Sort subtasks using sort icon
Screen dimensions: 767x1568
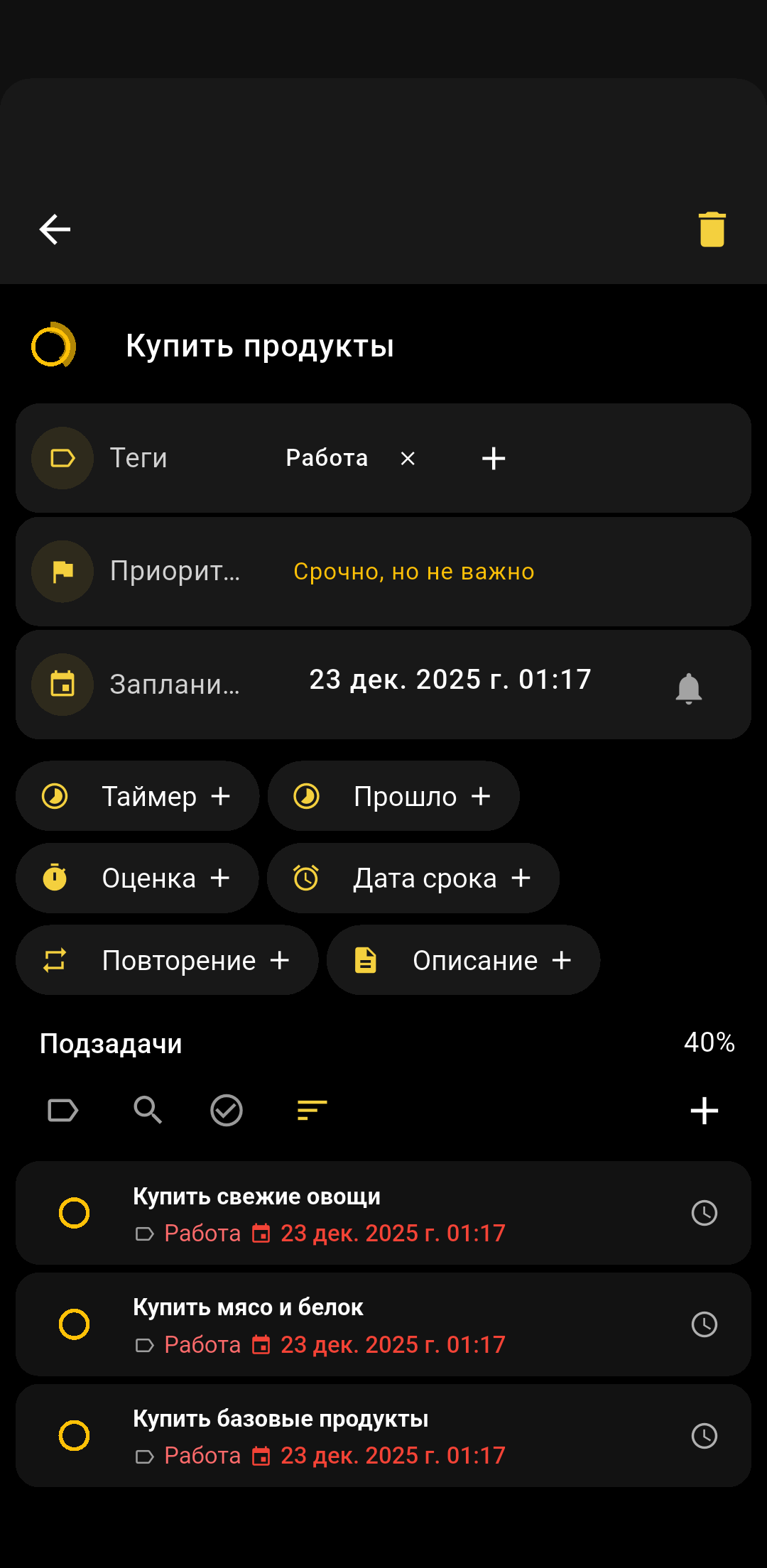click(312, 1110)
